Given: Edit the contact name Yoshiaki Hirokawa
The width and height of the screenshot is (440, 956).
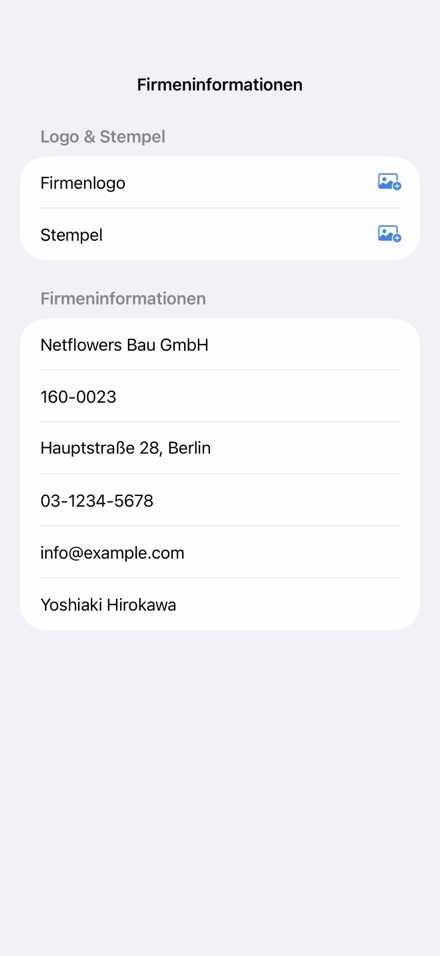Looking at the screenshot, I should [220, 604].
